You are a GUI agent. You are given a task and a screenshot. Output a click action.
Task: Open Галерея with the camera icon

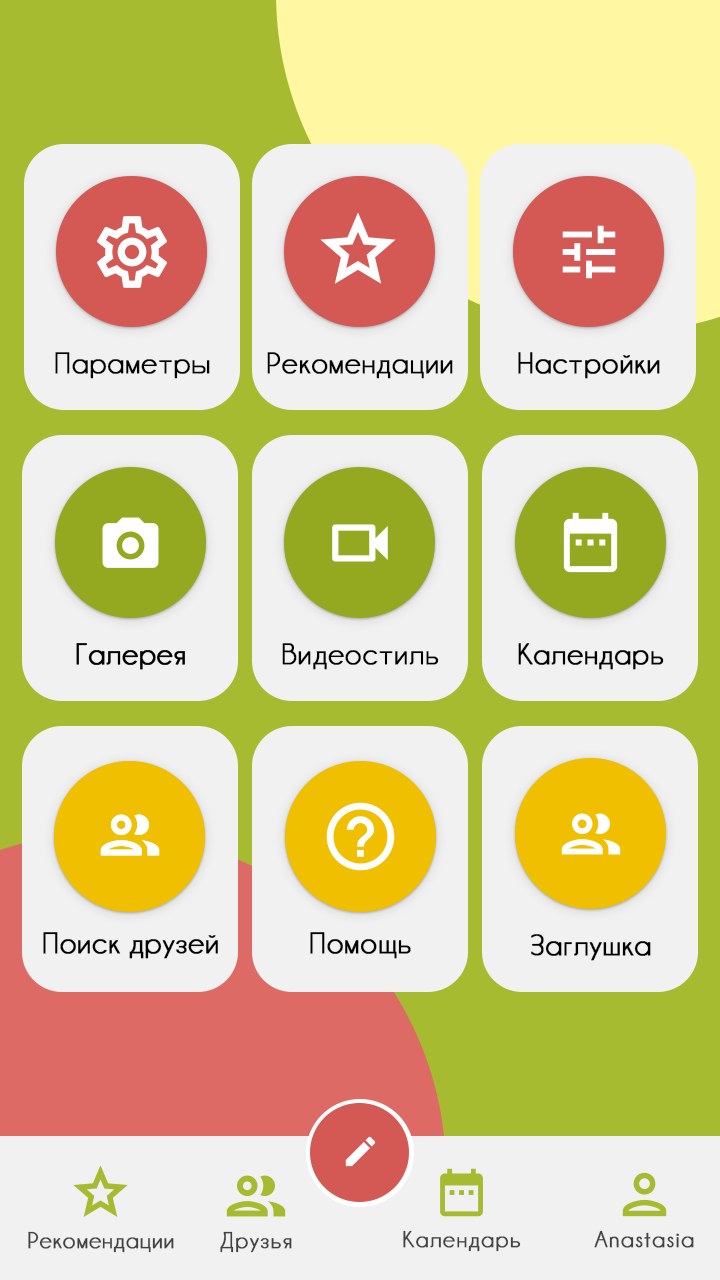(x=131, y=542)
